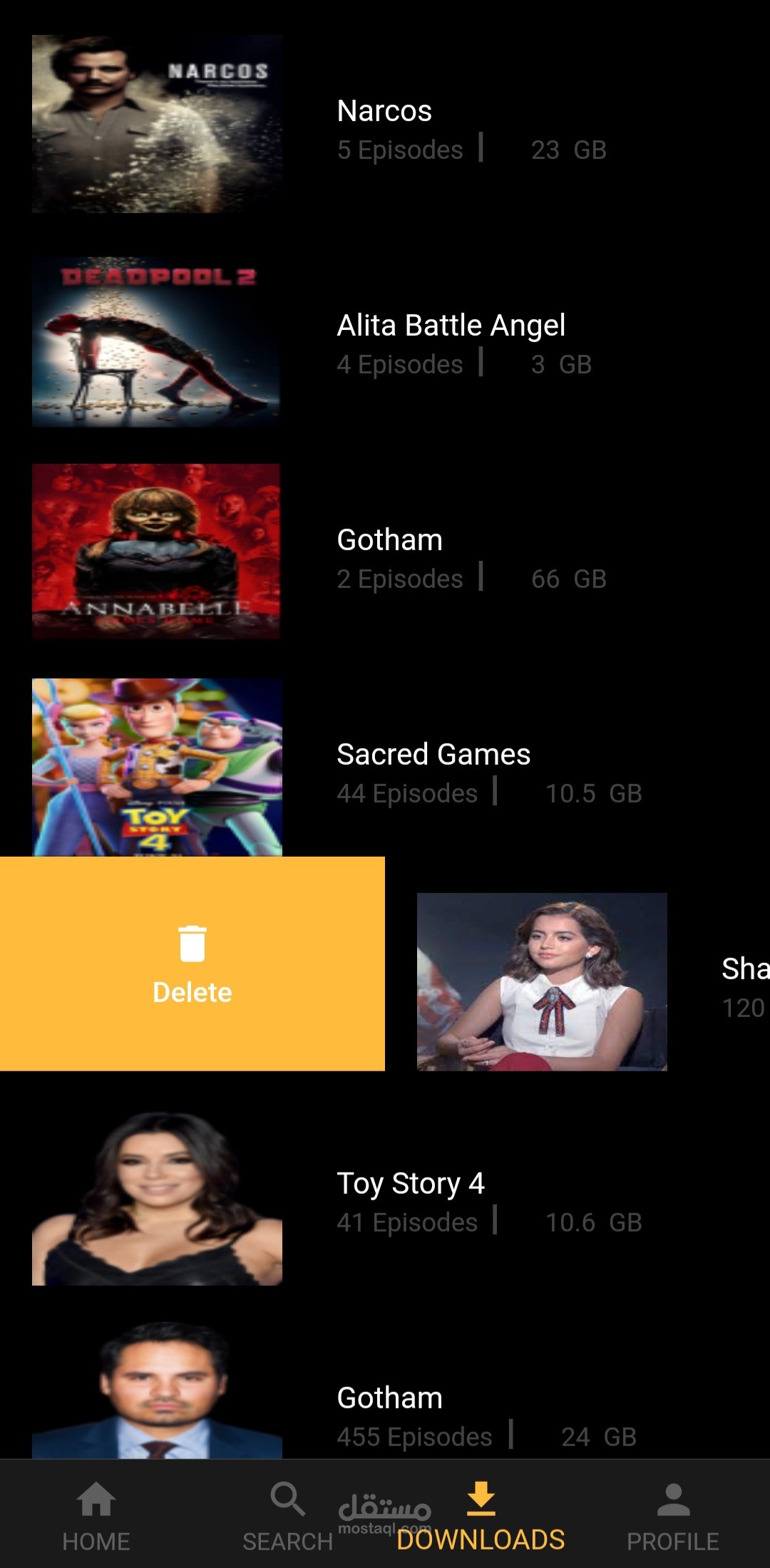
Task: Open the Toy Story 4 download
Action: click(x=385, y=1197)
